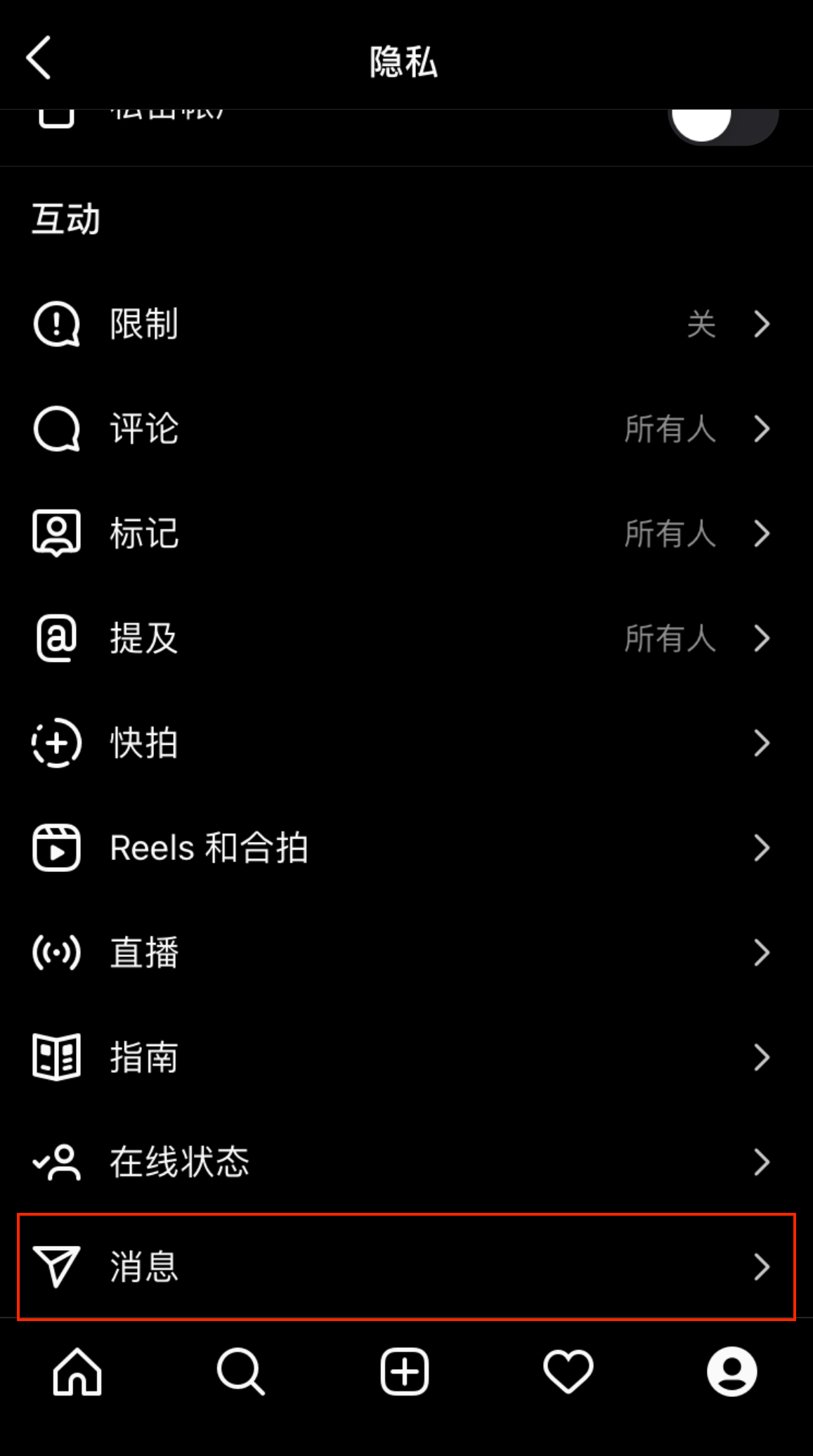The height and width of the screenshot is (1456, 813).
Task: Toggle the private account switch
Action: [x=722, y=126]
